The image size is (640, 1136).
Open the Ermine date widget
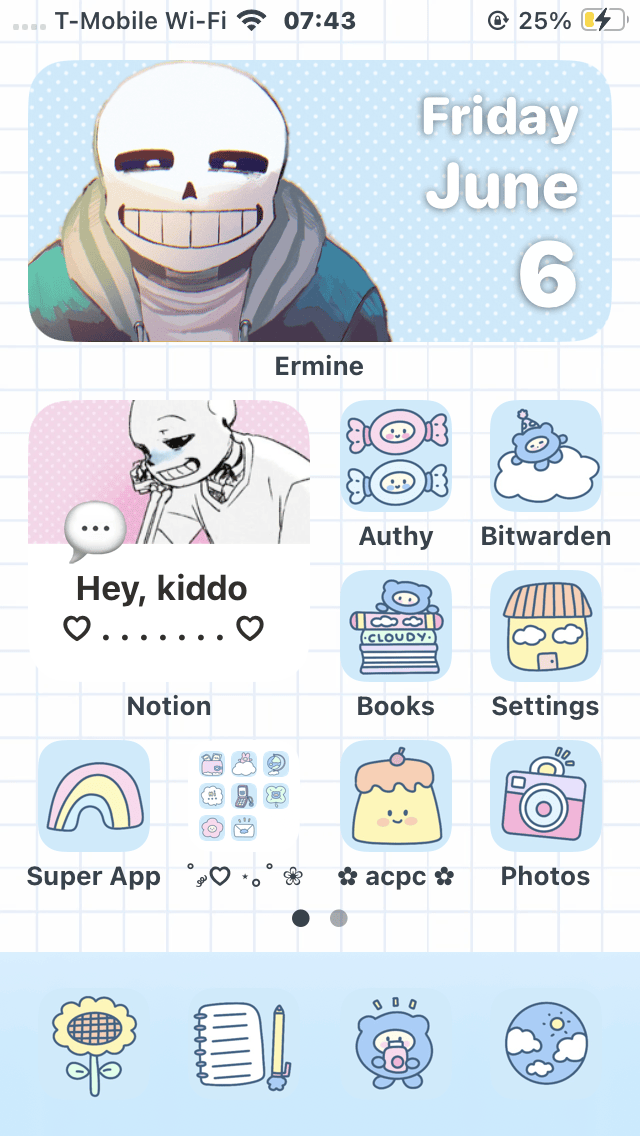(x=319, y=201)
